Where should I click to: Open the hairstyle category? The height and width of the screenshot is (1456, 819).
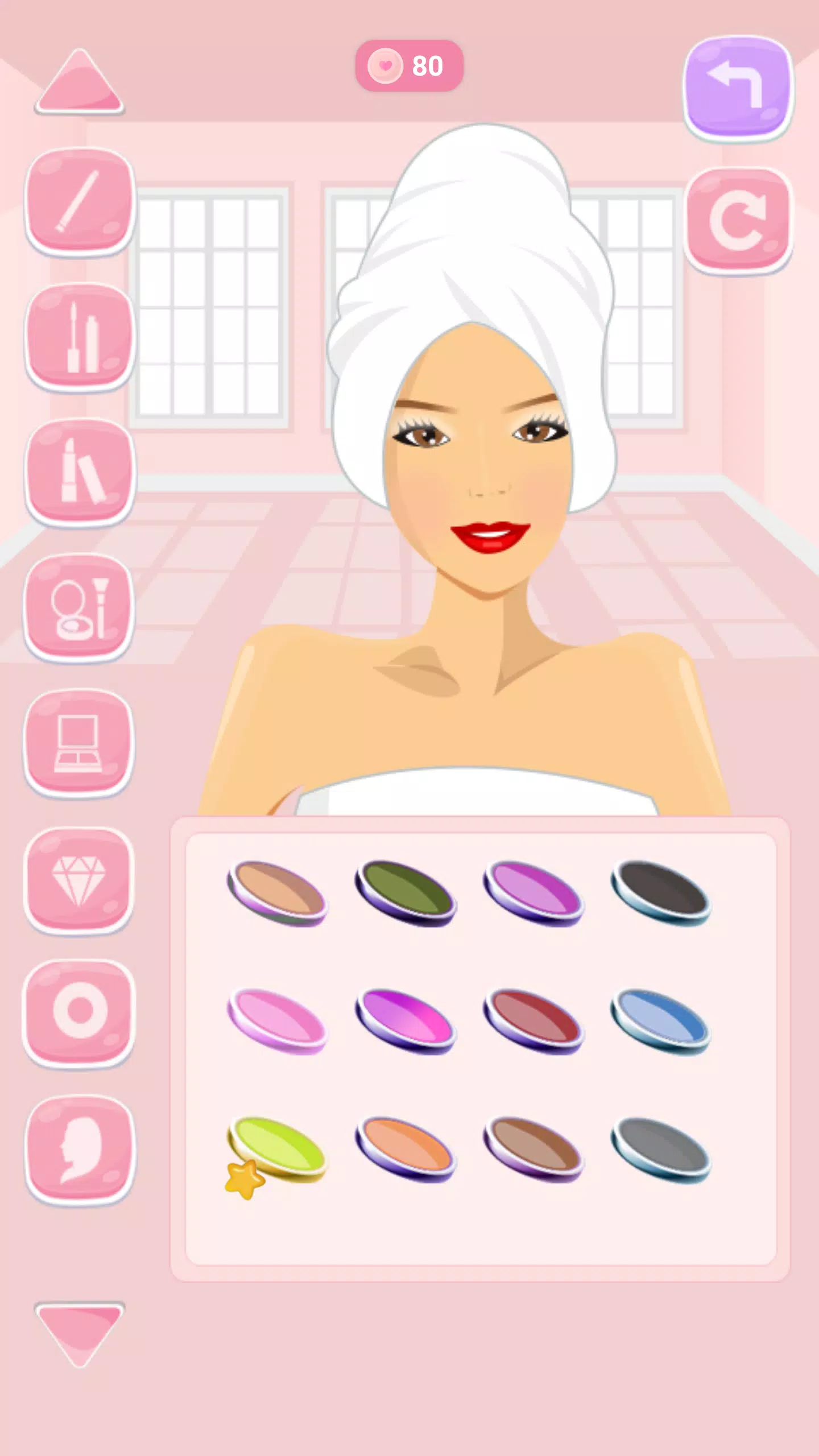(80, 1149)
